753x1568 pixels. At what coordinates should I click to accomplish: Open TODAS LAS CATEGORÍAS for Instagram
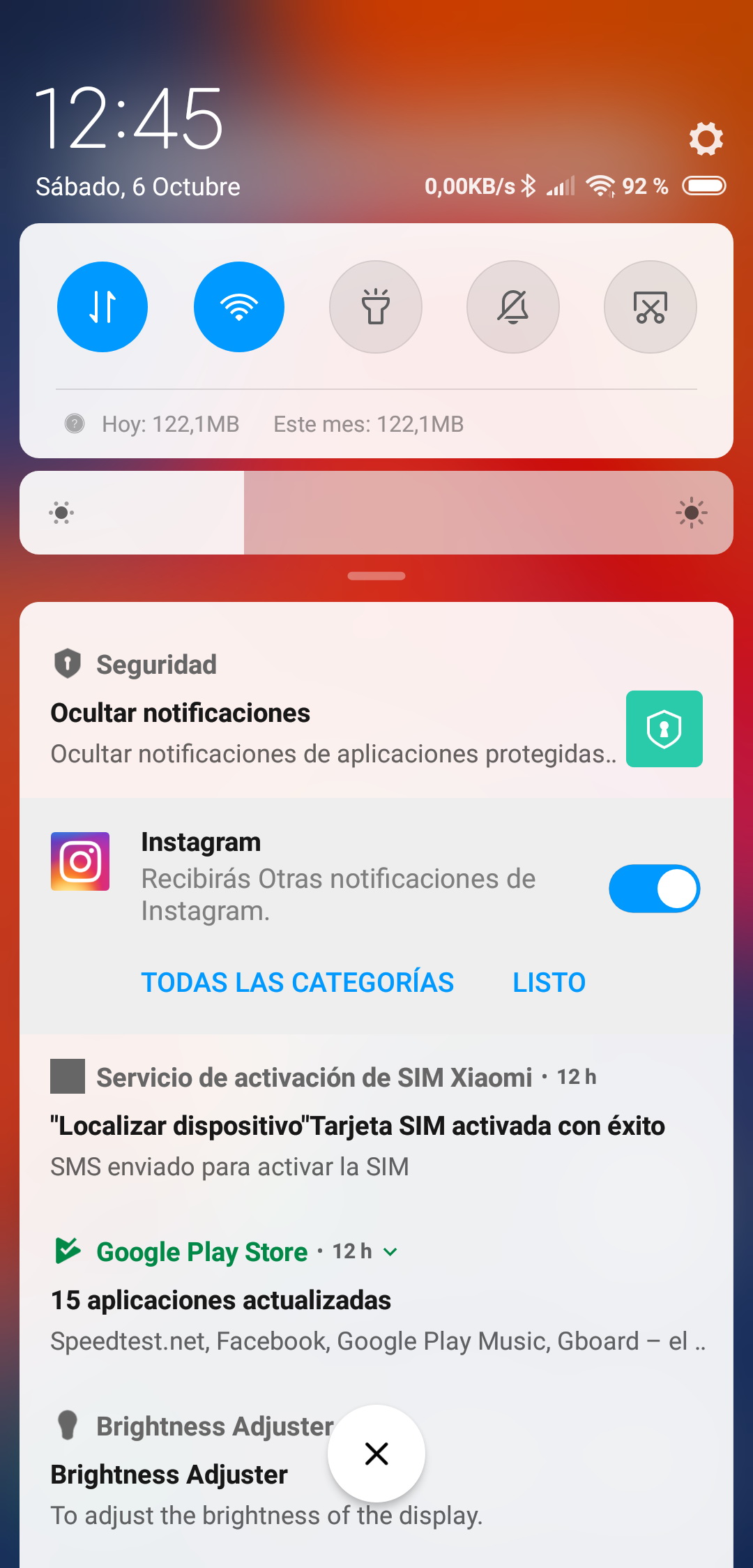(298, 982)
